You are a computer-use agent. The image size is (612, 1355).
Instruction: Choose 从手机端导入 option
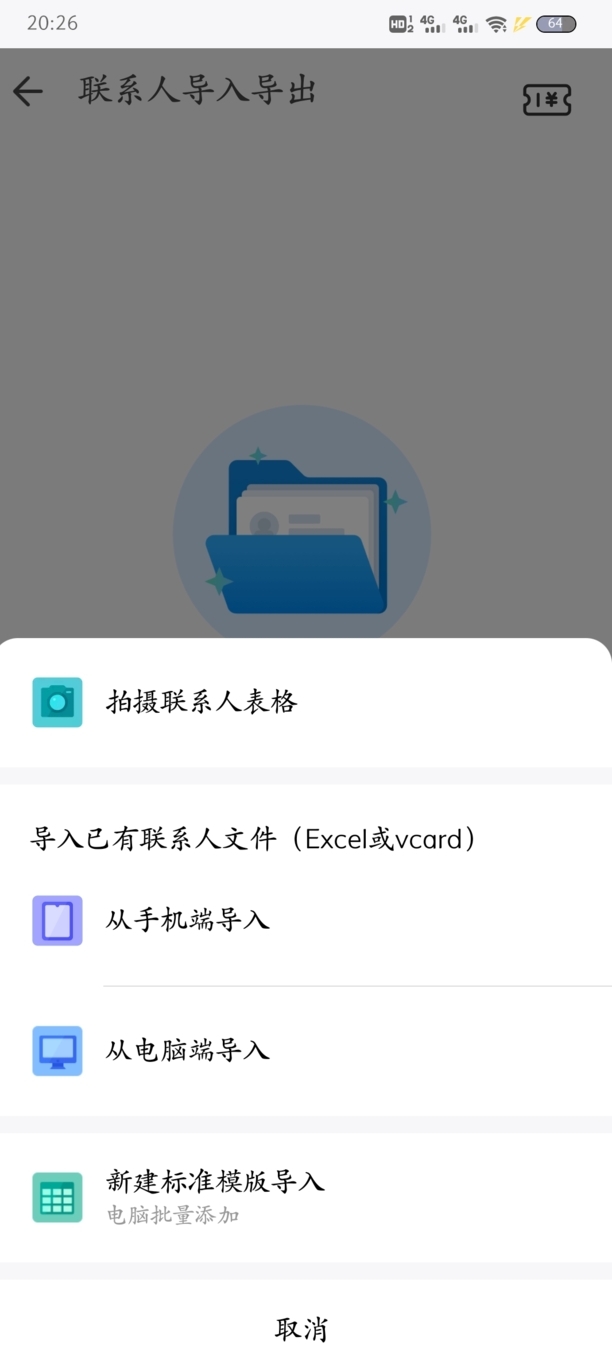(188, 920)
